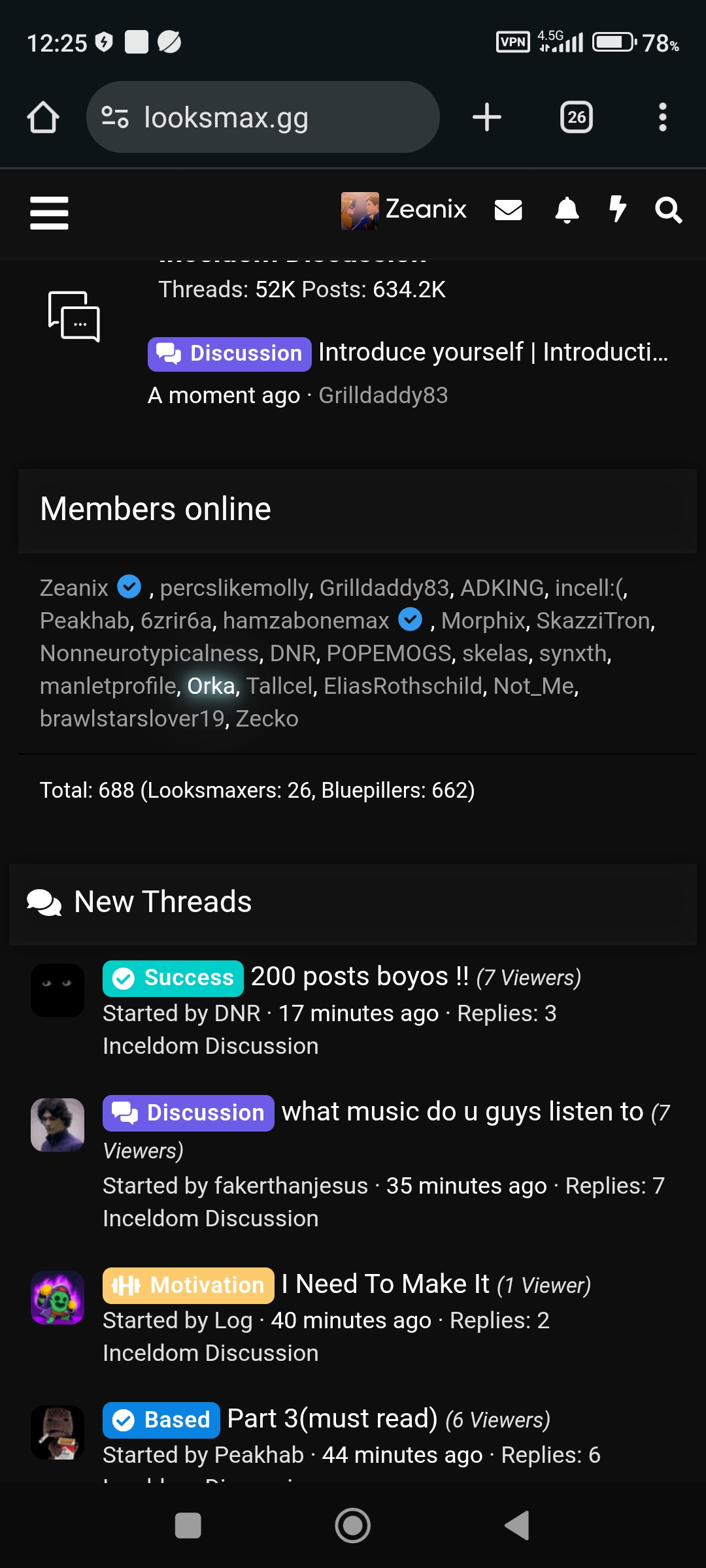View Grilldaddy83's profile under the latest post
This screenshot has width=706, height=1568.
point(383,395)
